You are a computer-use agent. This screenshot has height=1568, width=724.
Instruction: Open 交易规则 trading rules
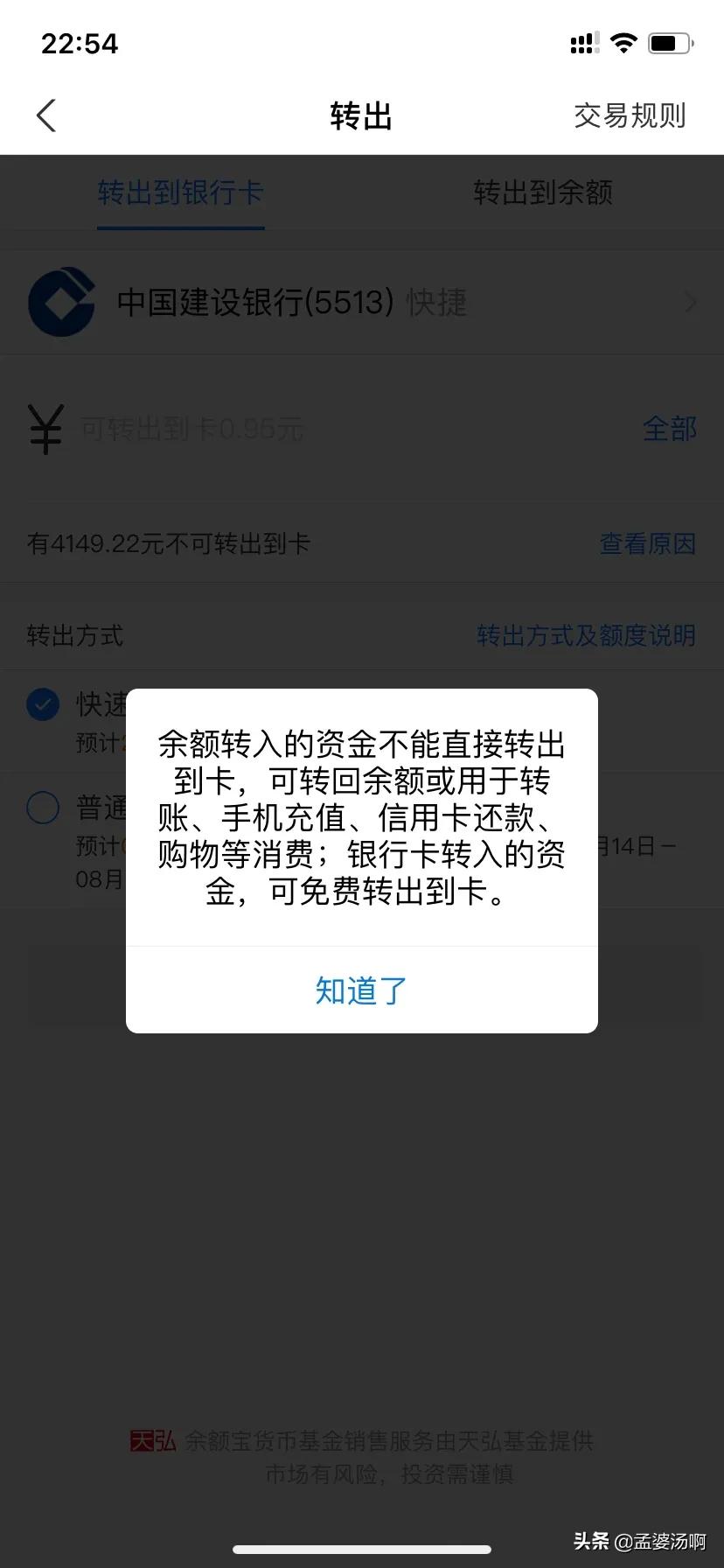point(629,115)
